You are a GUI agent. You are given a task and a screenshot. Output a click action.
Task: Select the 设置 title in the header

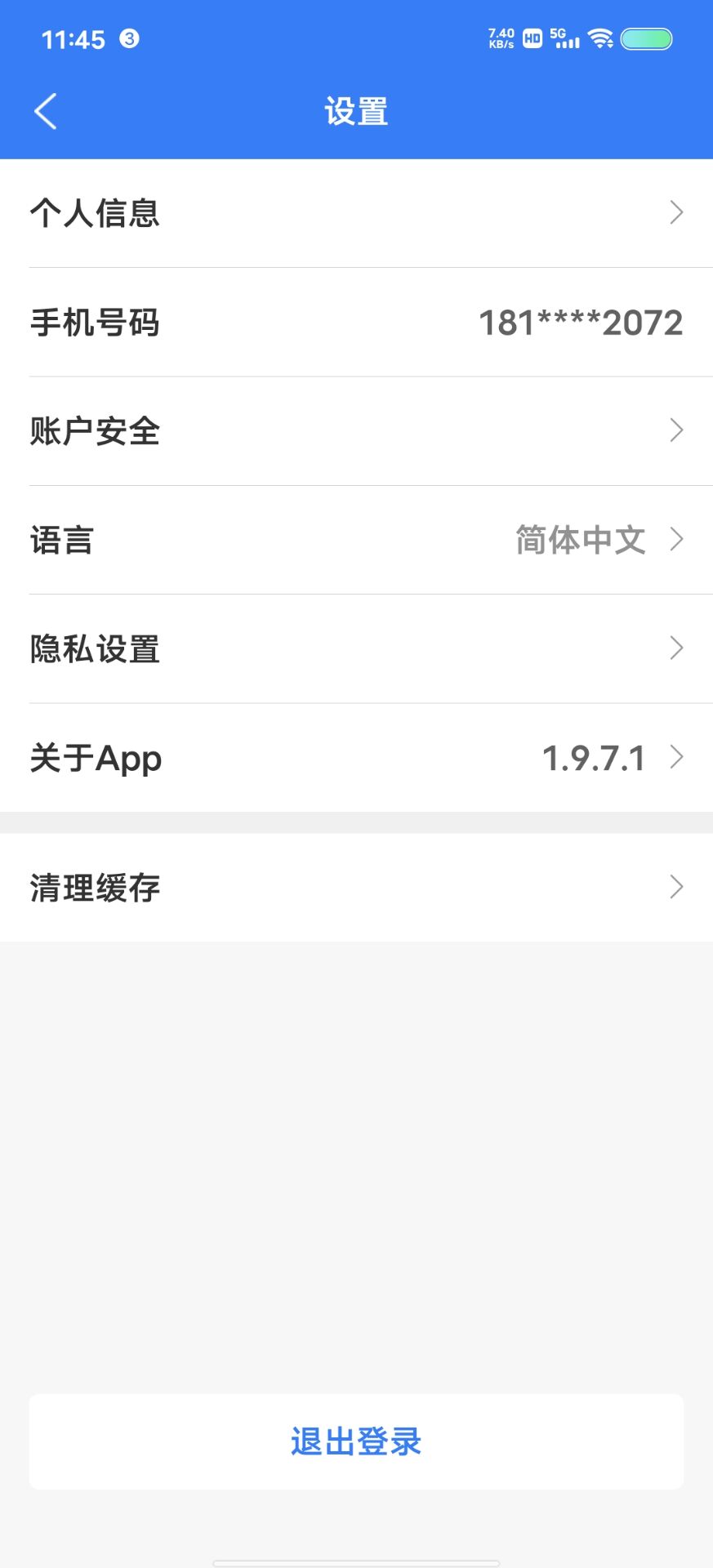(x=356, y=111)
